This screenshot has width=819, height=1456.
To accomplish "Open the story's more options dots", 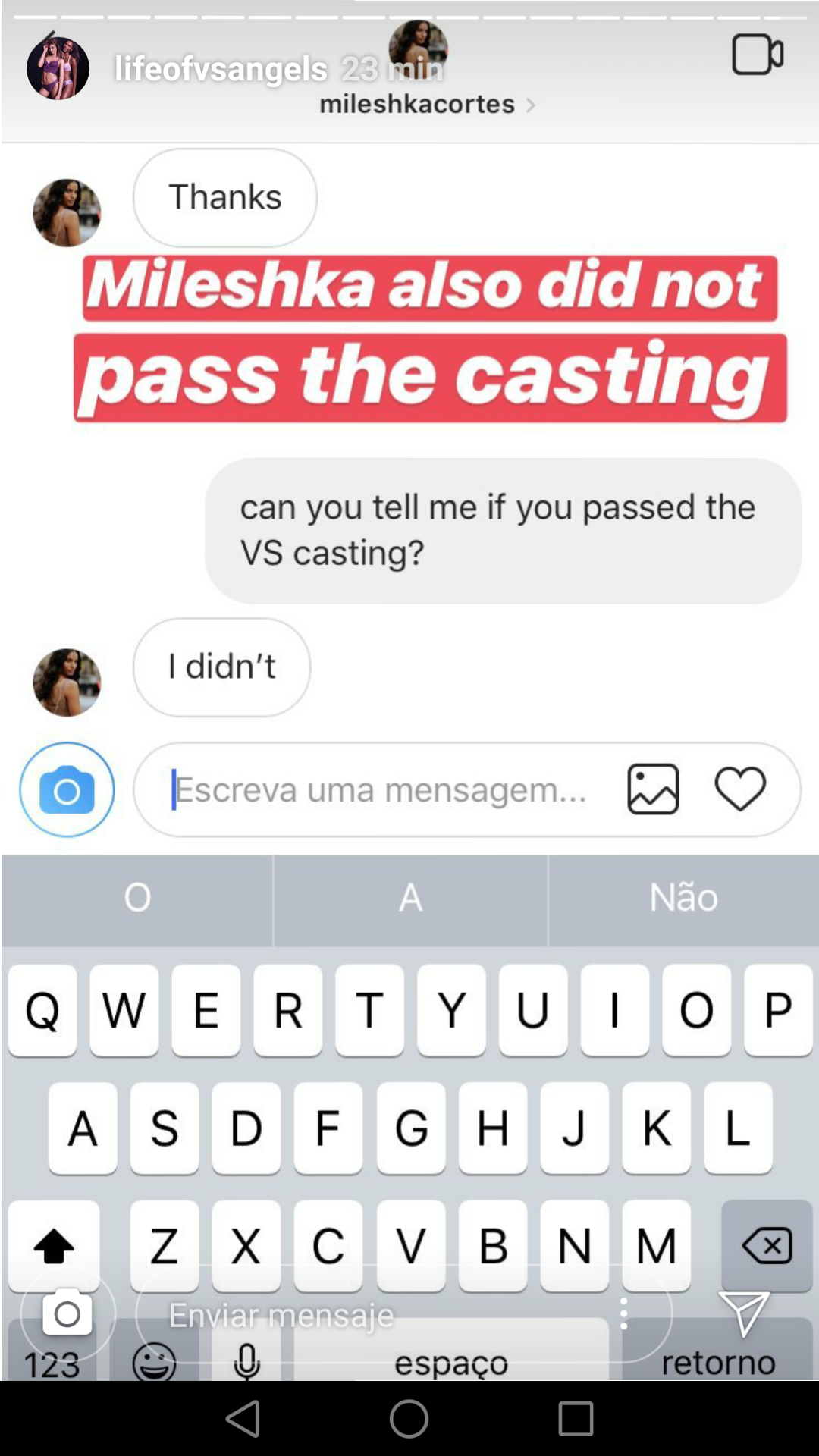I will click(x=623, y=1313).
